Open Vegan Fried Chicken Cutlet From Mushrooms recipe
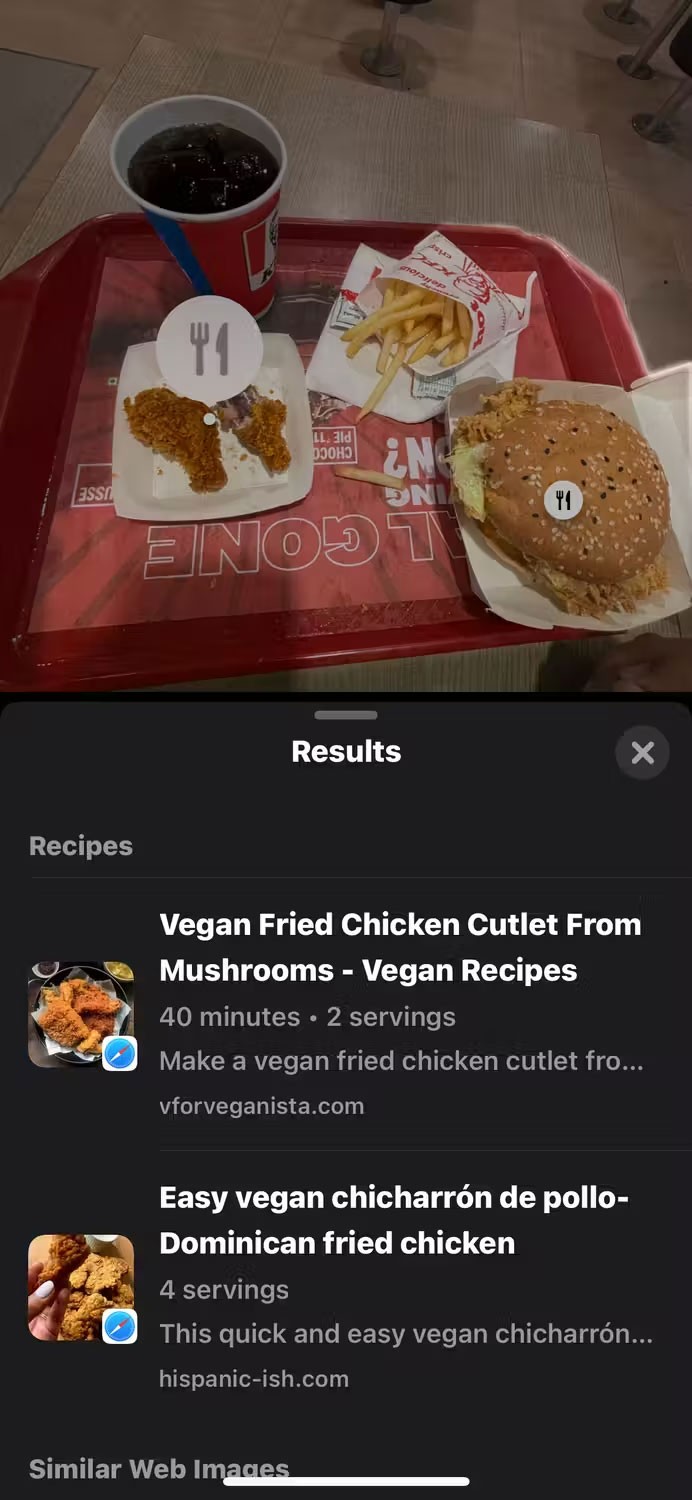 click(400, 947)
